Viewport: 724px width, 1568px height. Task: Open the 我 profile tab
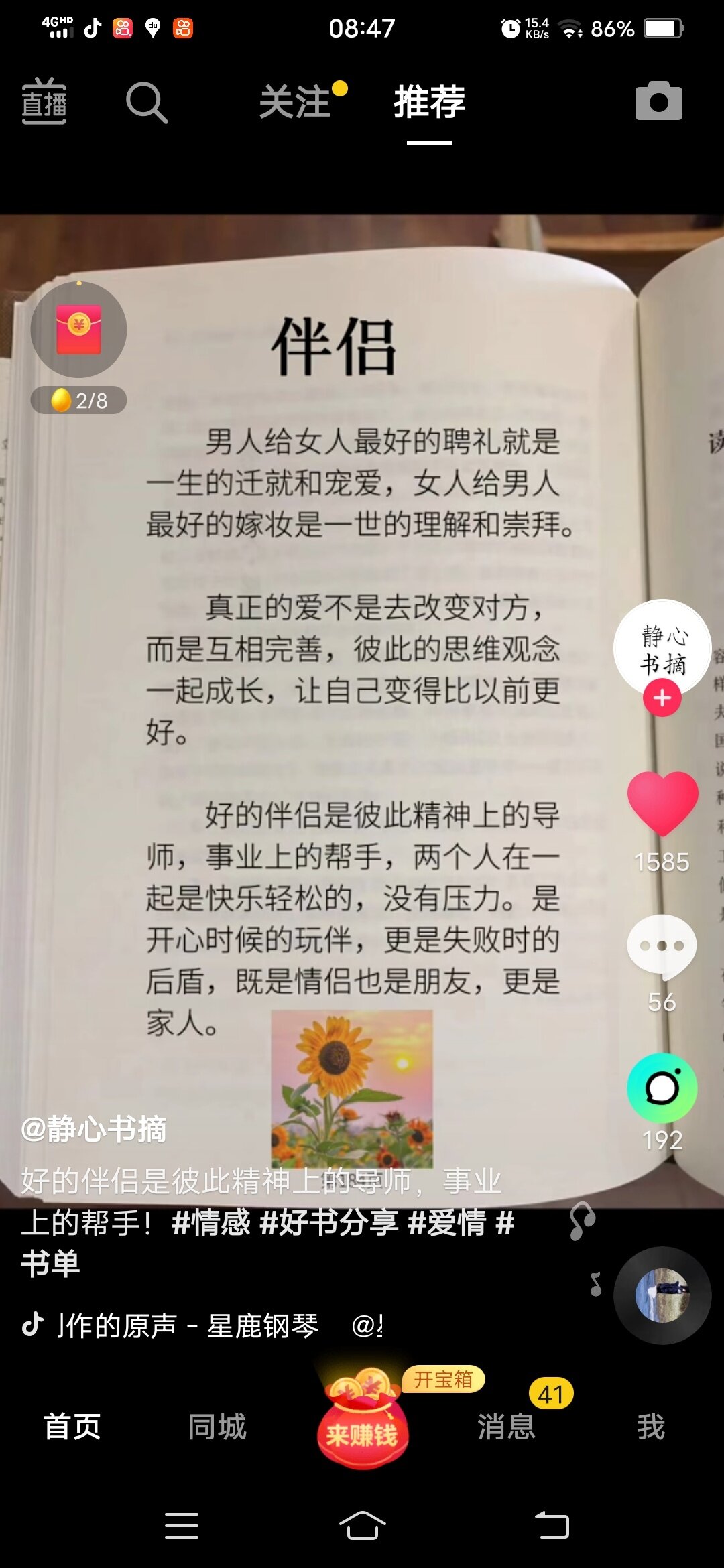(x=651, y=1426)
